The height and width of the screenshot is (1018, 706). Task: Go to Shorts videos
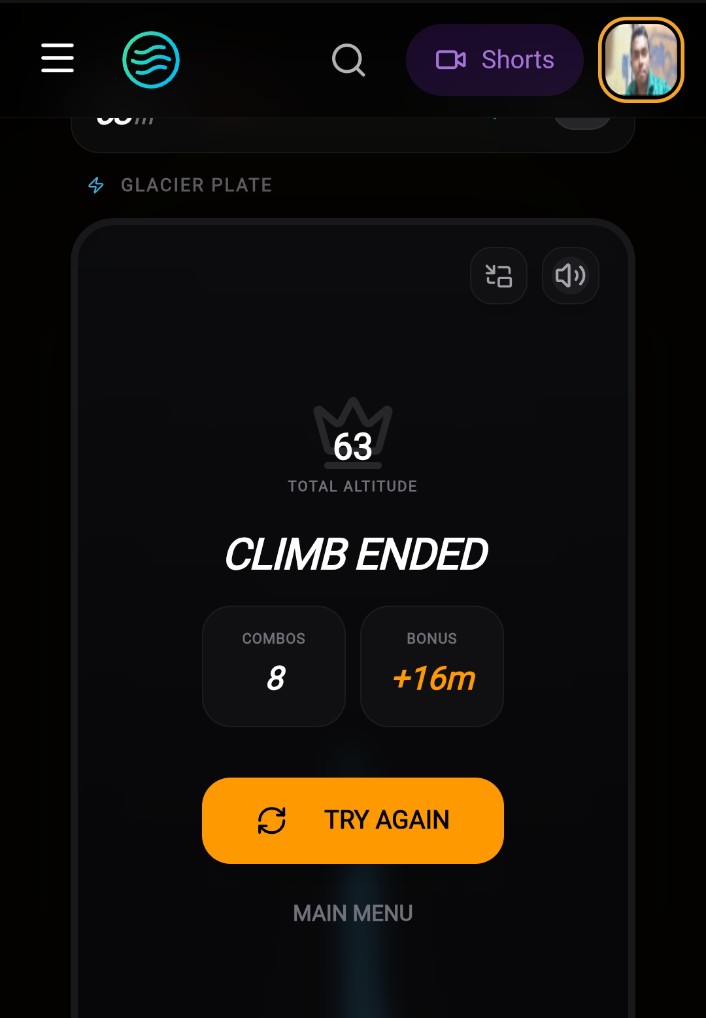click(x=494, y=60)
